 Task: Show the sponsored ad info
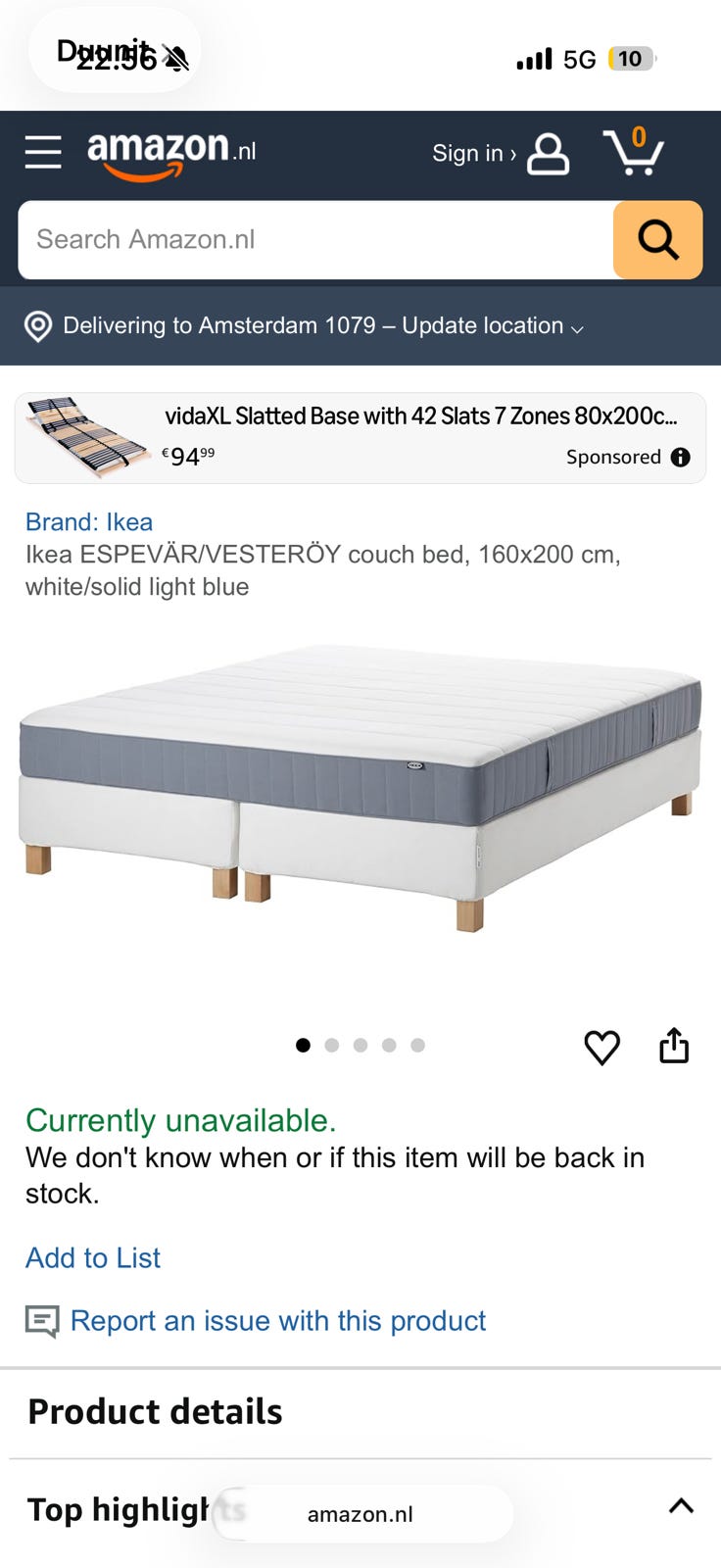[680, 458]
